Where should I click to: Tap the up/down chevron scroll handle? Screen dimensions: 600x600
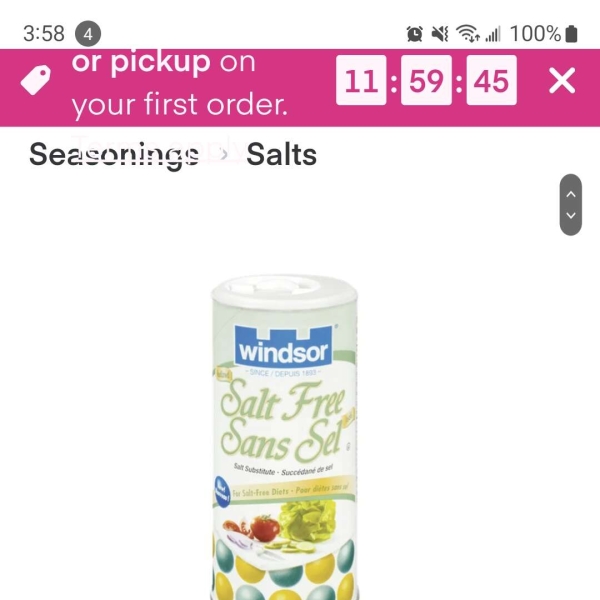[570, 204]
